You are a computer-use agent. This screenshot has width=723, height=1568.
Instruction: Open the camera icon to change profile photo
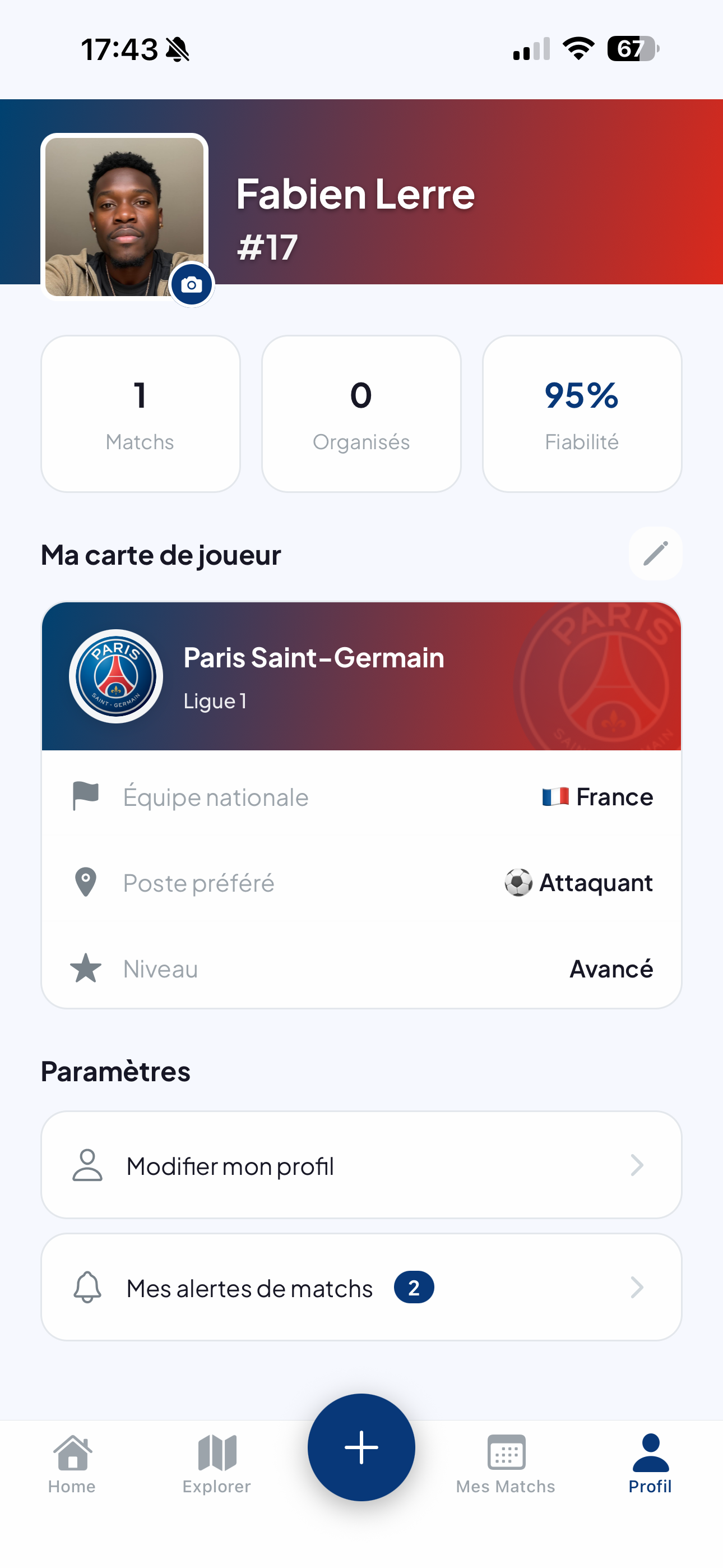click(191, 284)
